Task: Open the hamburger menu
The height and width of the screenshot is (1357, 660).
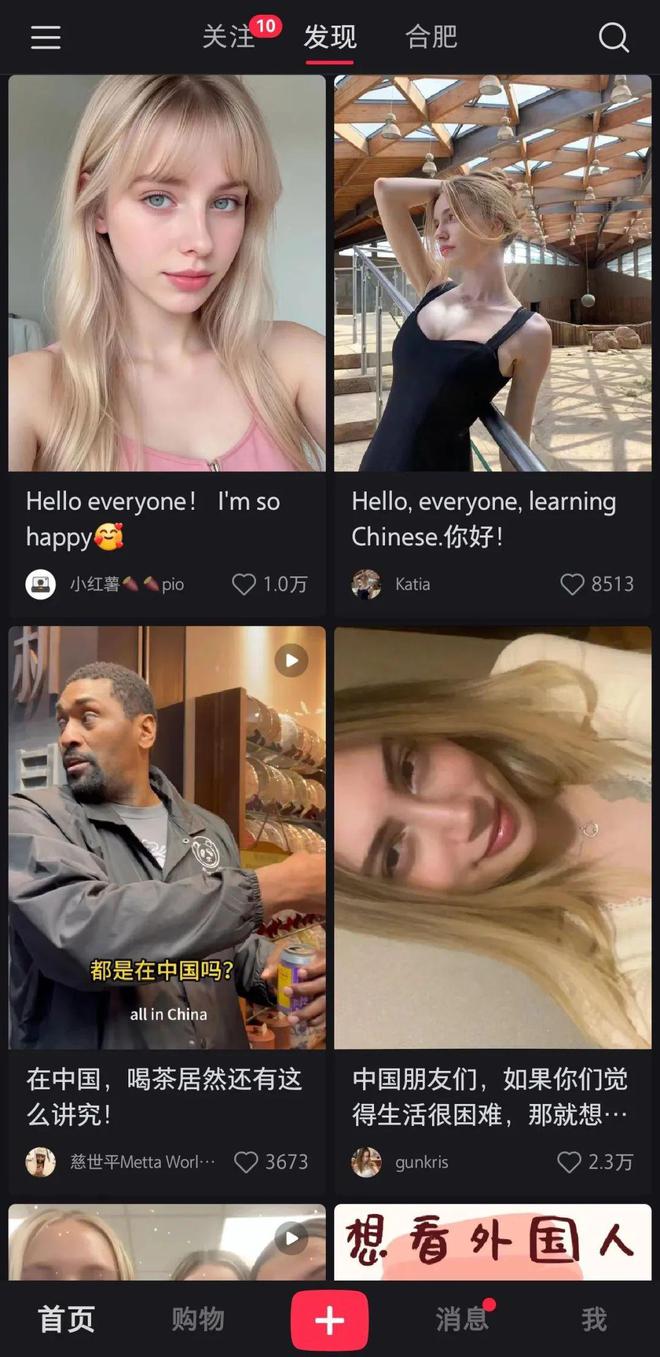Action: tap(45, 38)
